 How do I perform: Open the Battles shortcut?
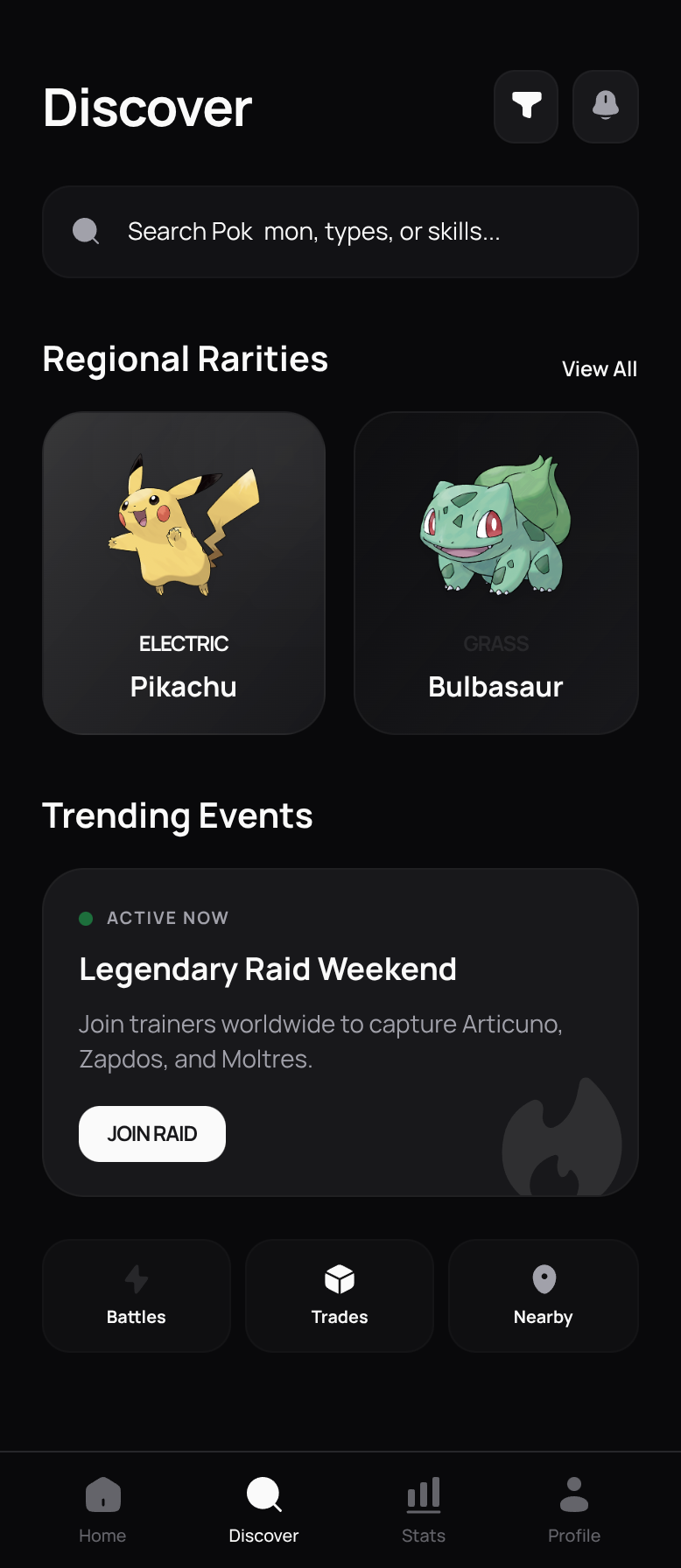coord(137,1296)
